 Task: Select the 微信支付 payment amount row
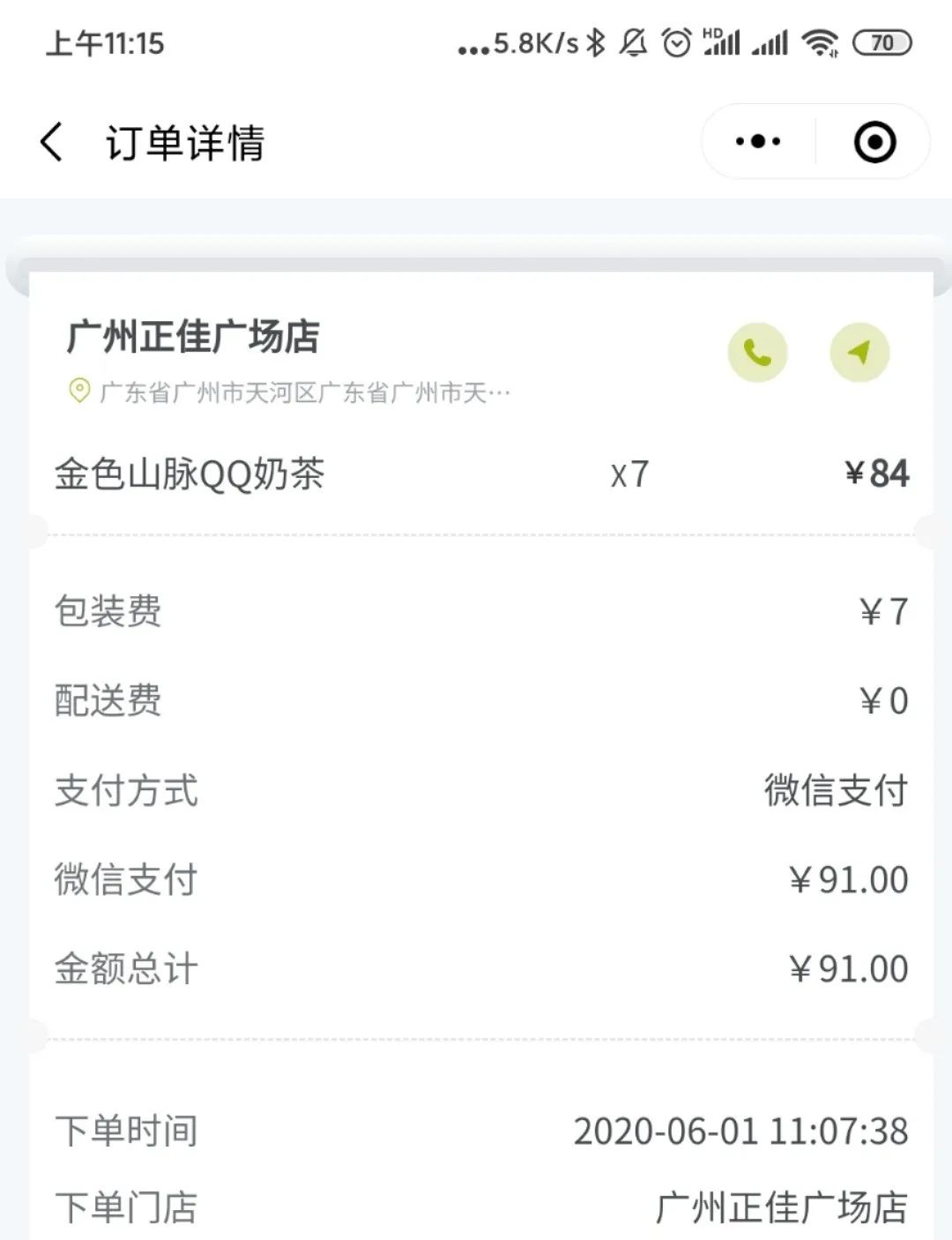point(476,879)
